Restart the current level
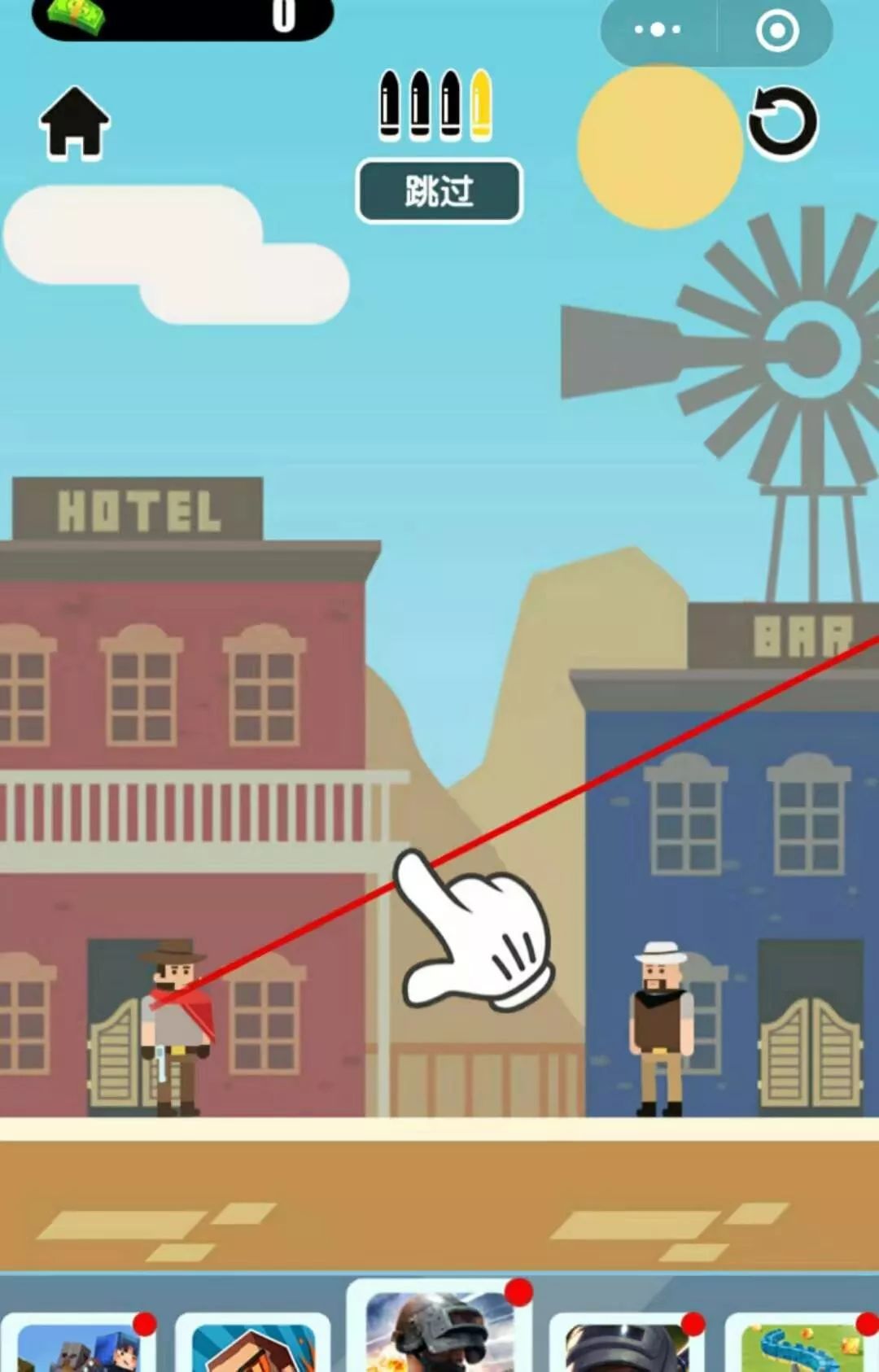 click(782, 123)
